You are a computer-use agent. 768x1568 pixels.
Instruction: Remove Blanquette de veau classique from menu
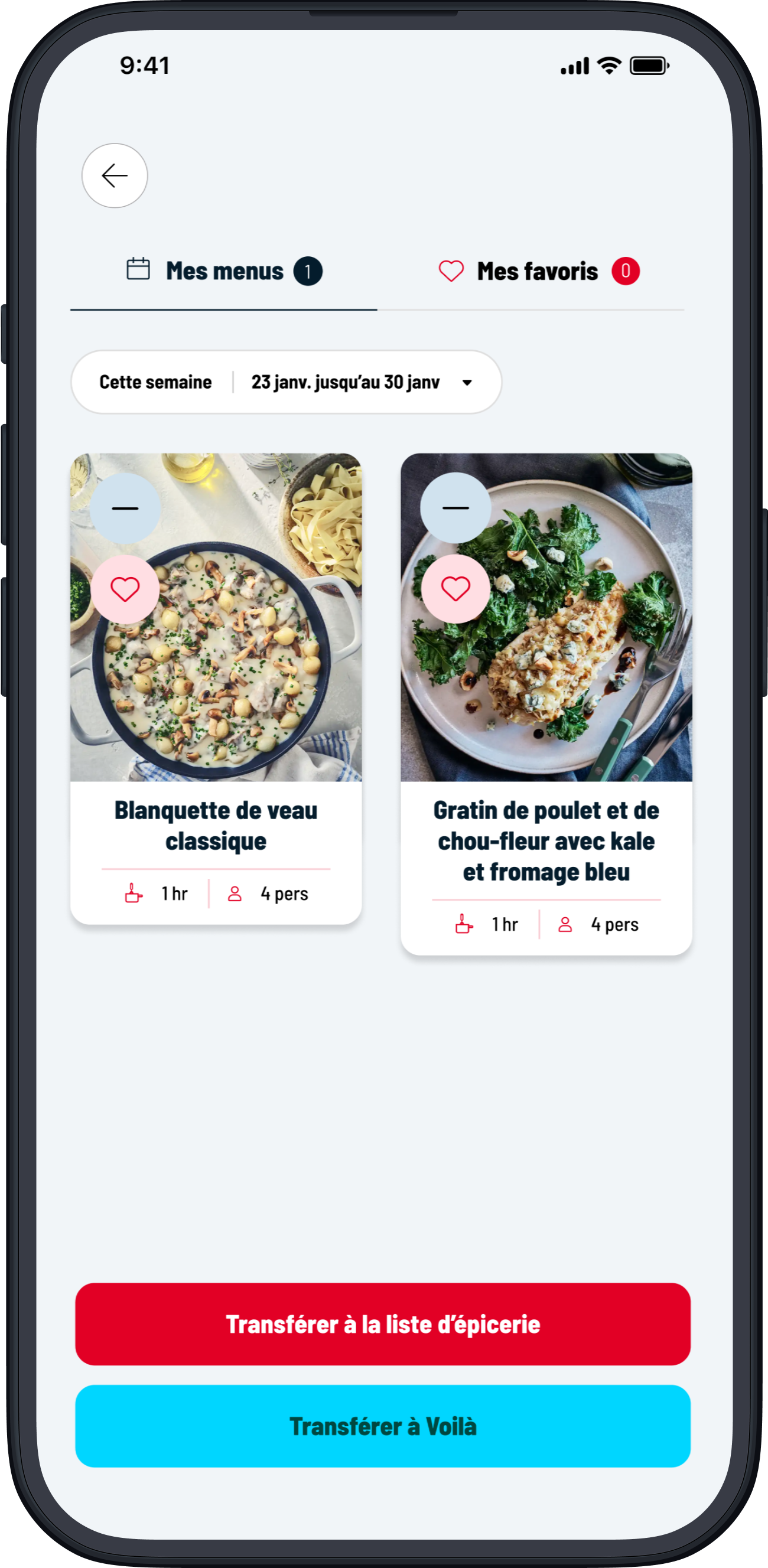125,508
